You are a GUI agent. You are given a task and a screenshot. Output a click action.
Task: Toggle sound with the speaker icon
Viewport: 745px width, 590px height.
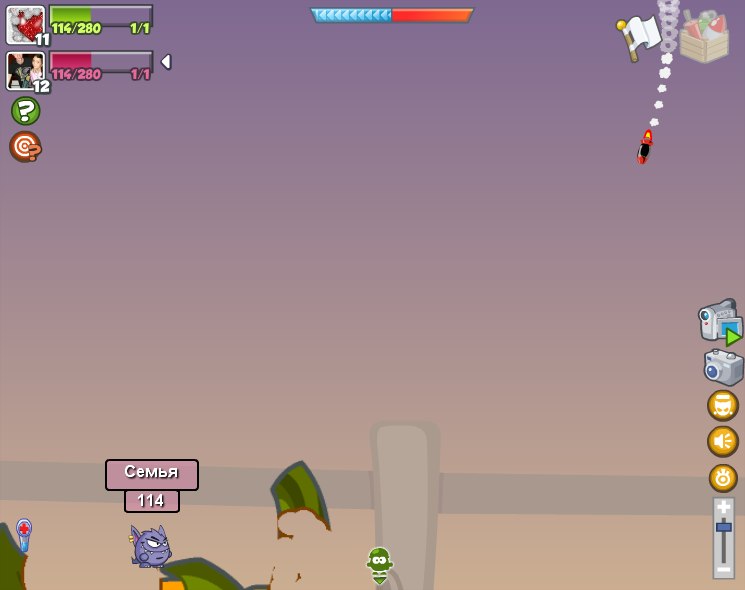(x=723, y=441)
